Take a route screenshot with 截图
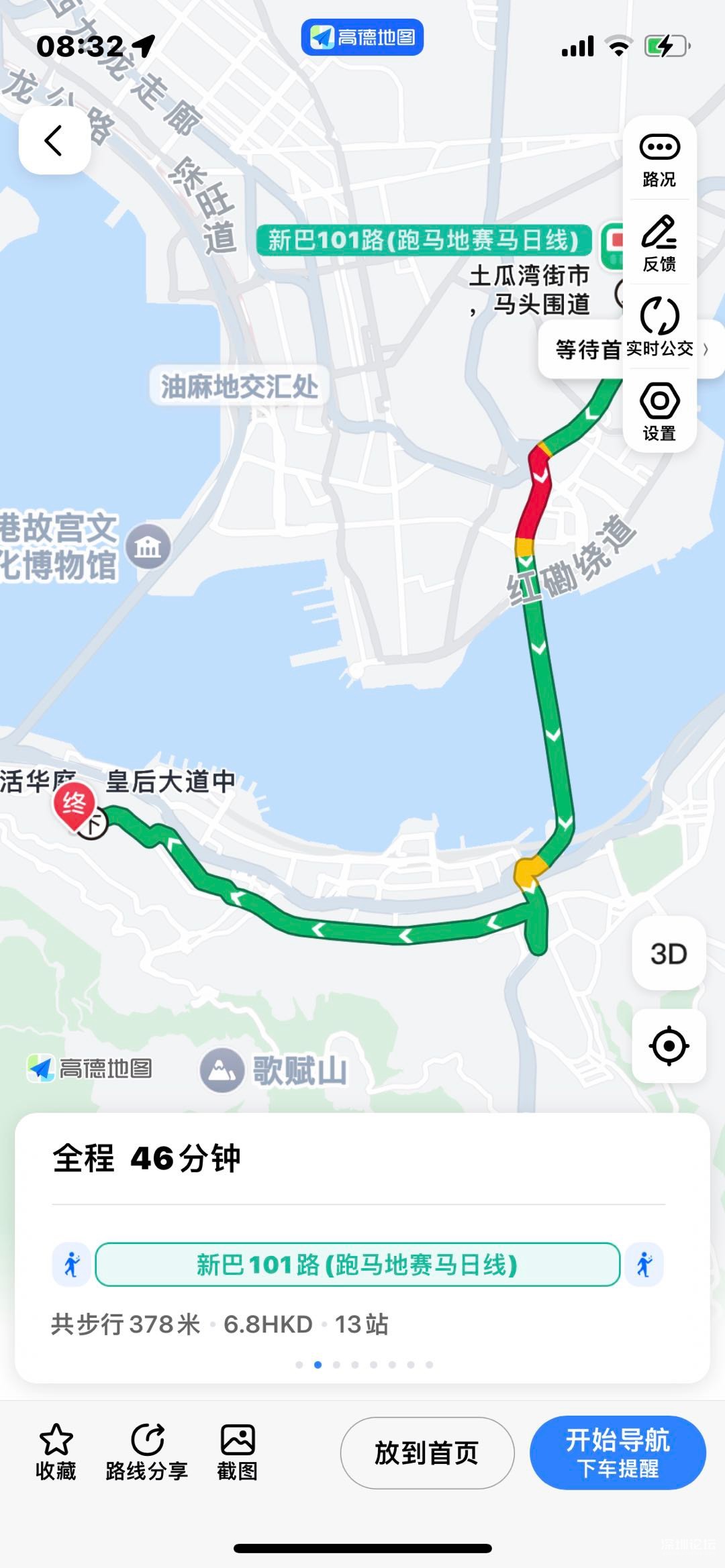The image size is (725, 1568). [238, 1453]
